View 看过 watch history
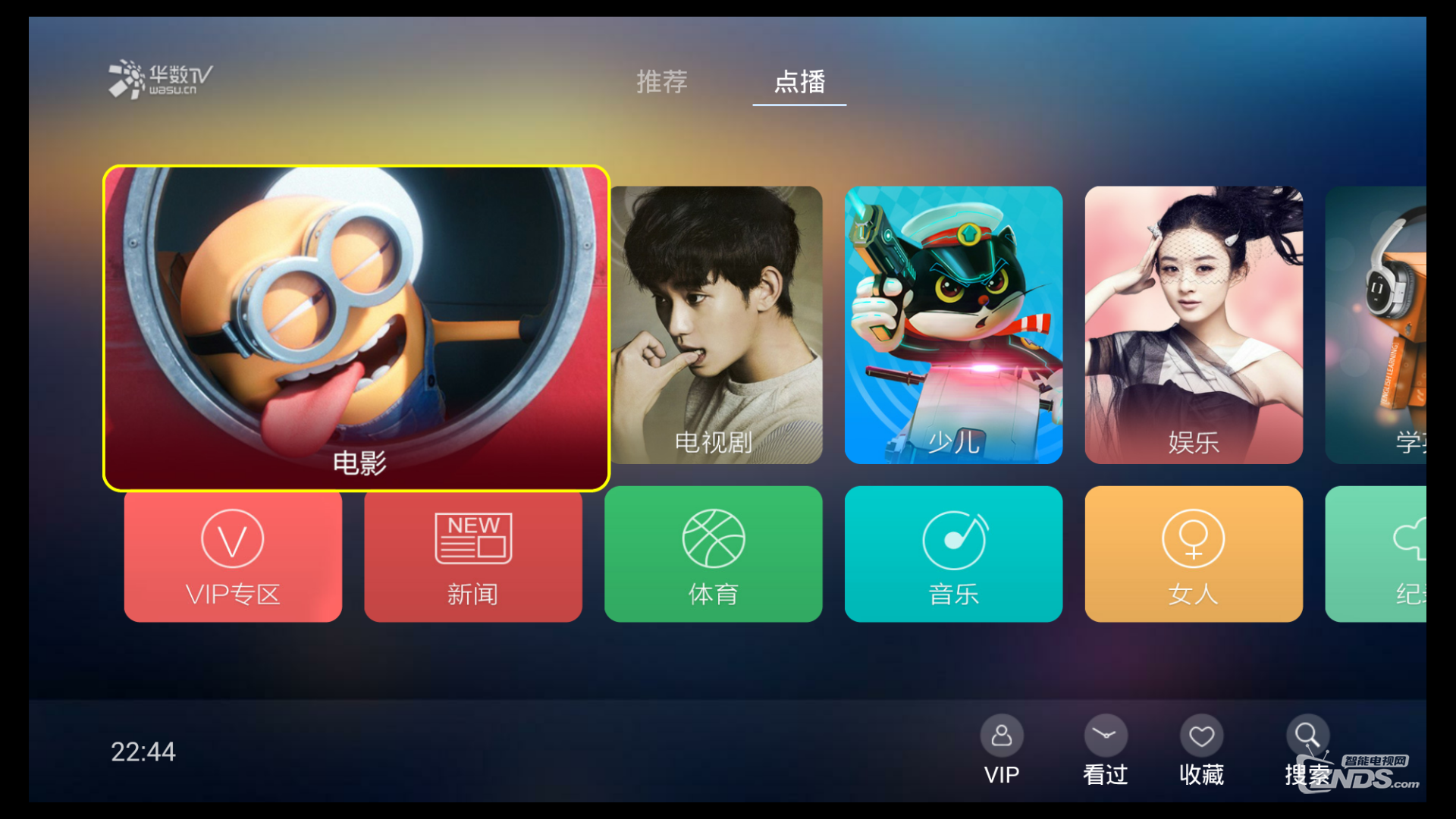The image size is (1456, 819). [1105, 748]
